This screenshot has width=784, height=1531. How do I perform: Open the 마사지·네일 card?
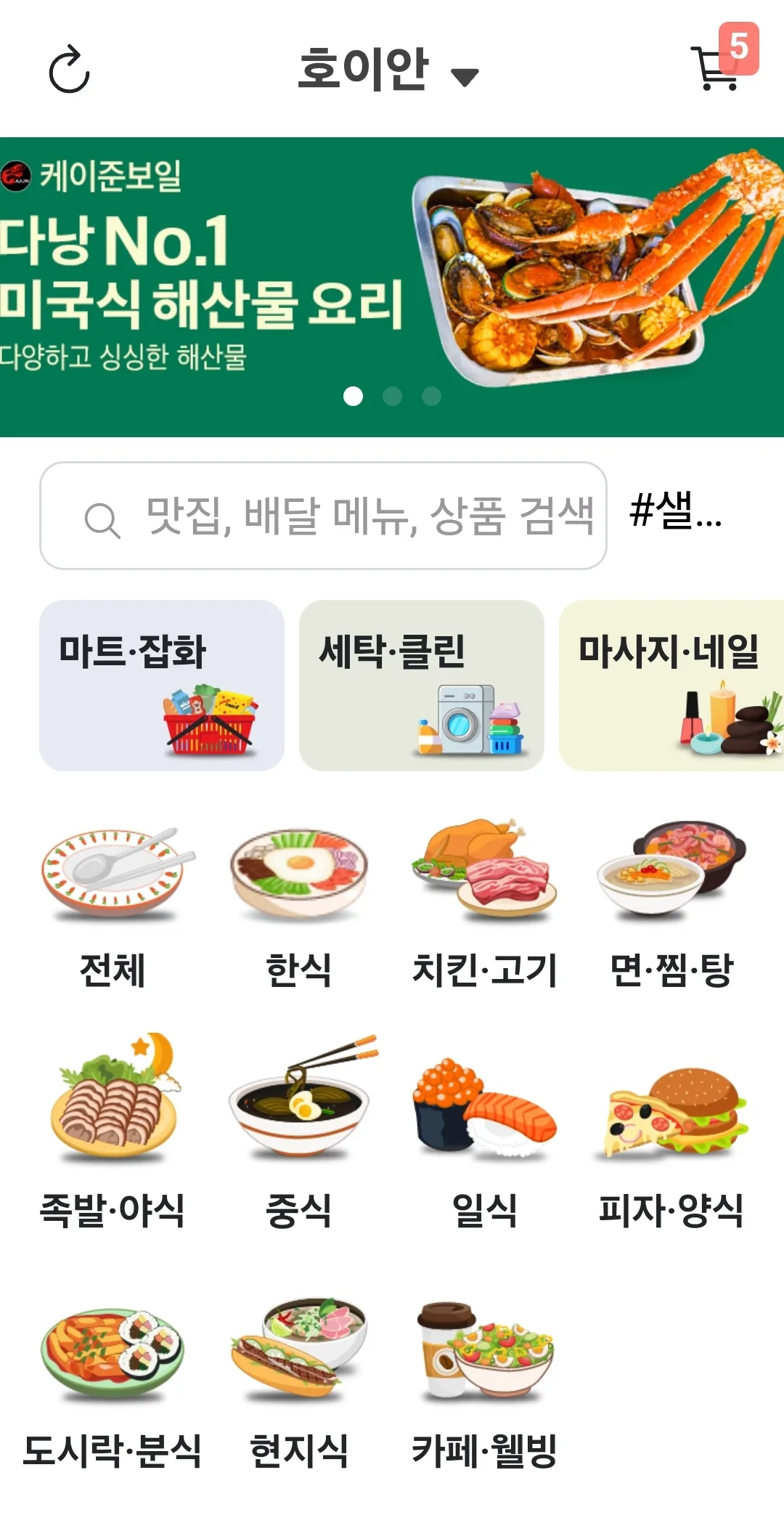pyautogui.click(x=671, y=686)
